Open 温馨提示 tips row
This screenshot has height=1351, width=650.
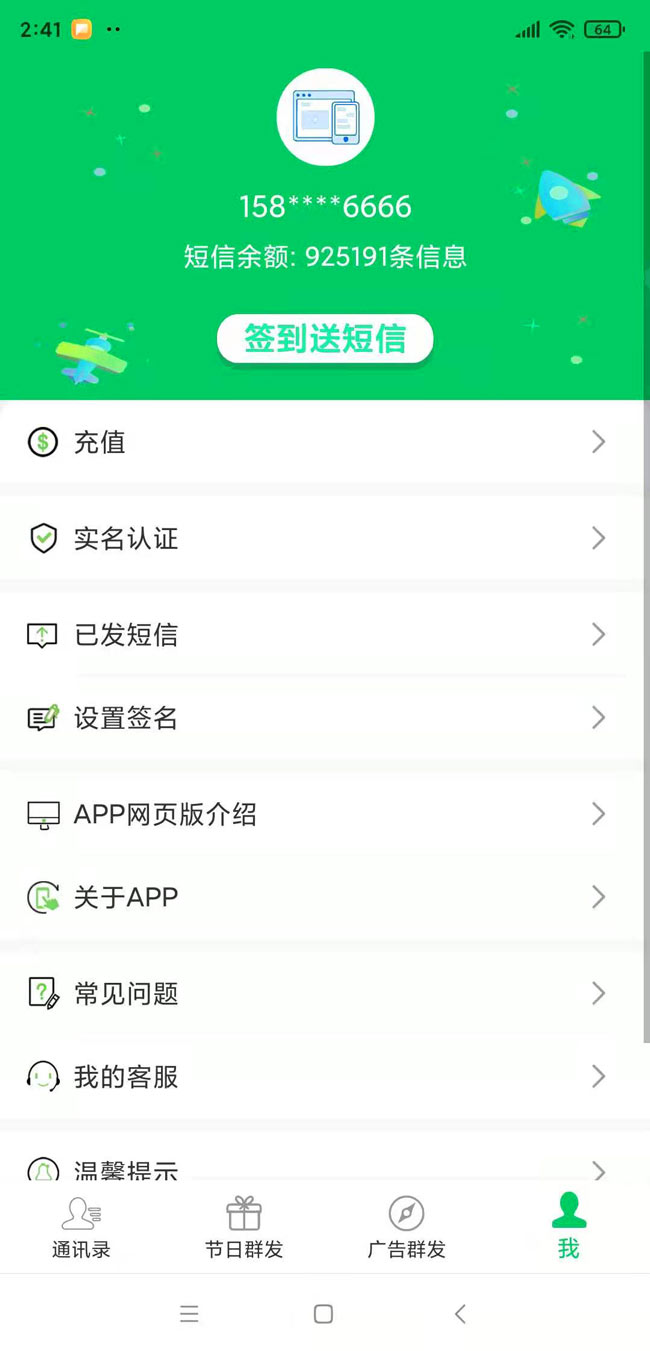[324, 1168]
